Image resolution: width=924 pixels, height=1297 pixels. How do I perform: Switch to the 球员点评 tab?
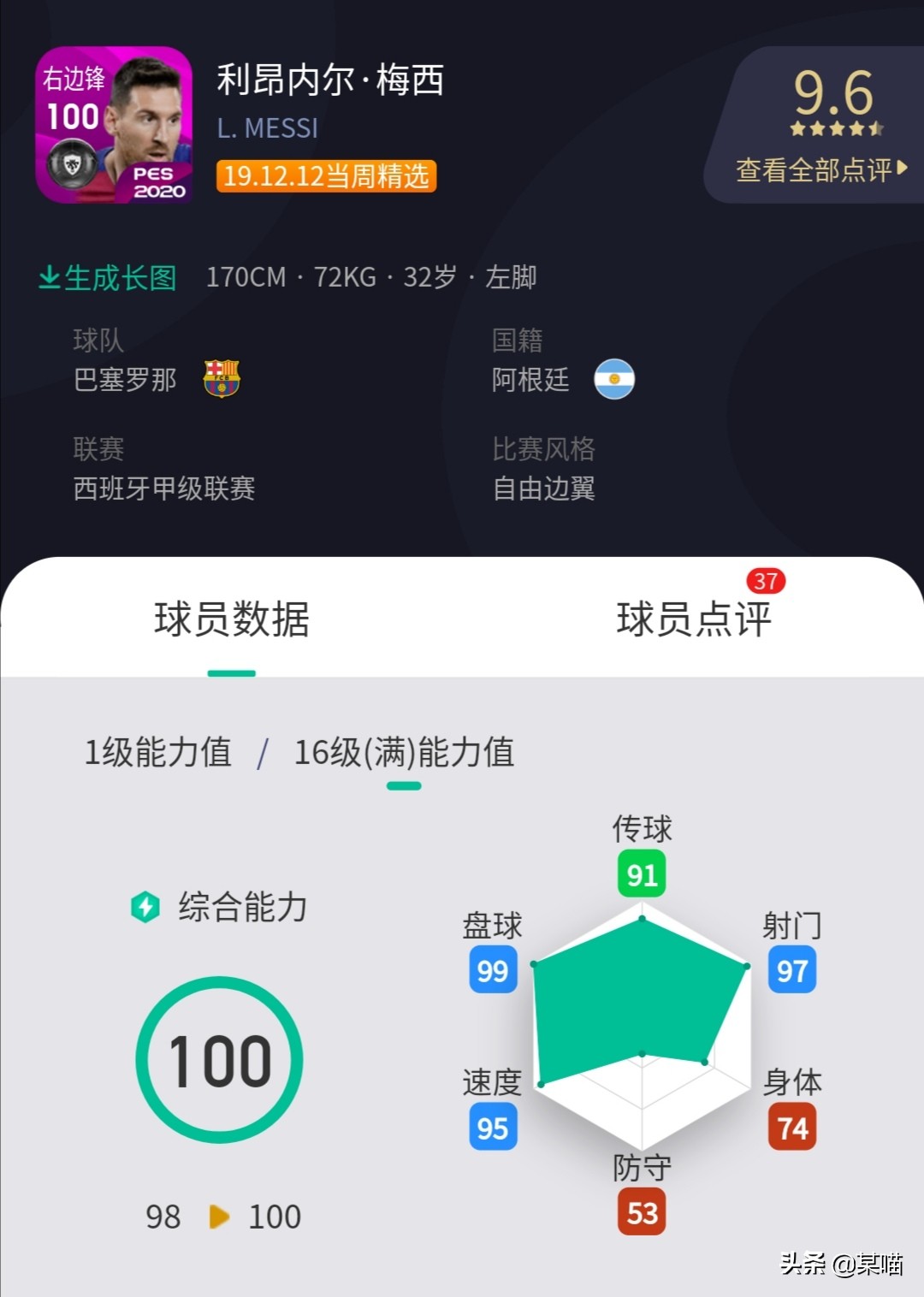pyautogui.click(x=694, y=623)
